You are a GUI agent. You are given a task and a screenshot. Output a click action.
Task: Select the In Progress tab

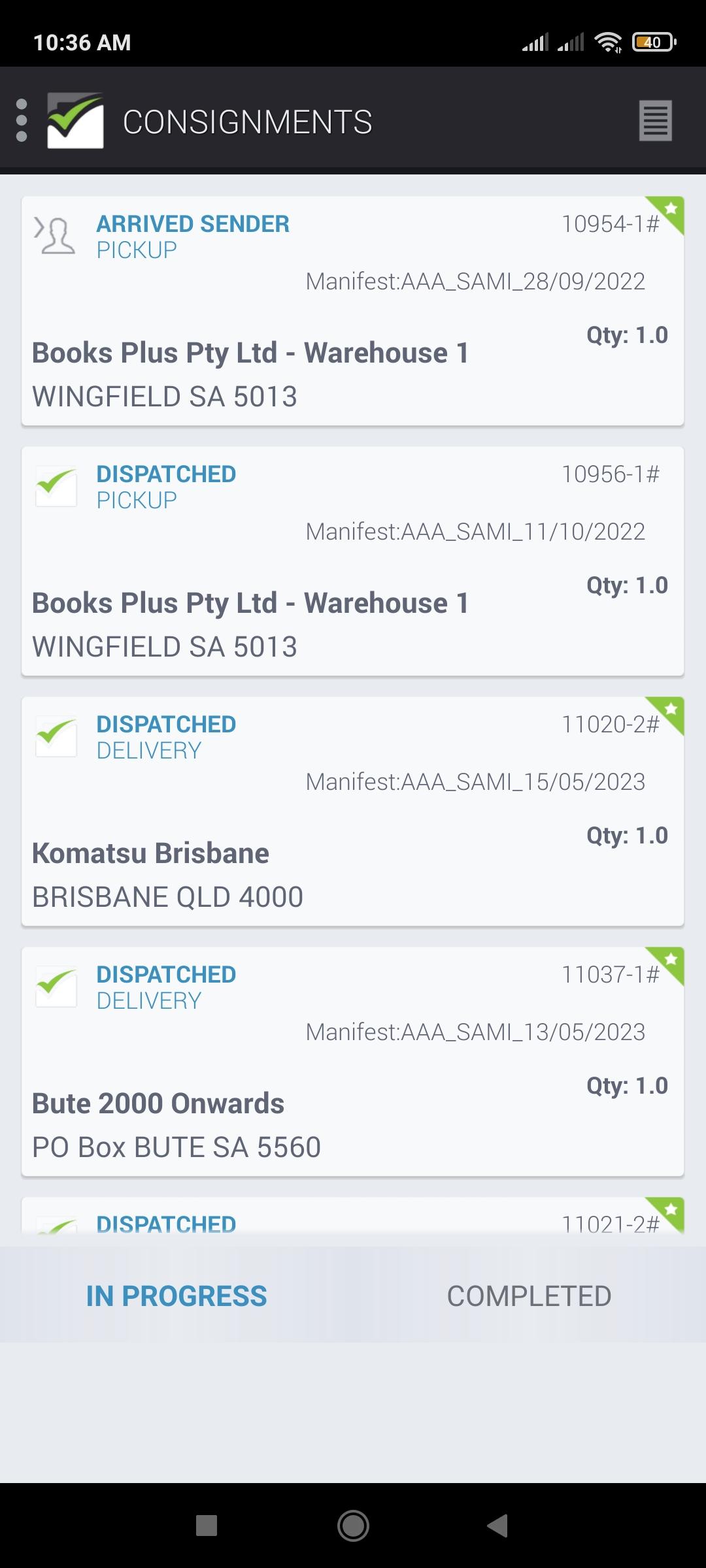pyautogui.click(x=176, y=1296)
